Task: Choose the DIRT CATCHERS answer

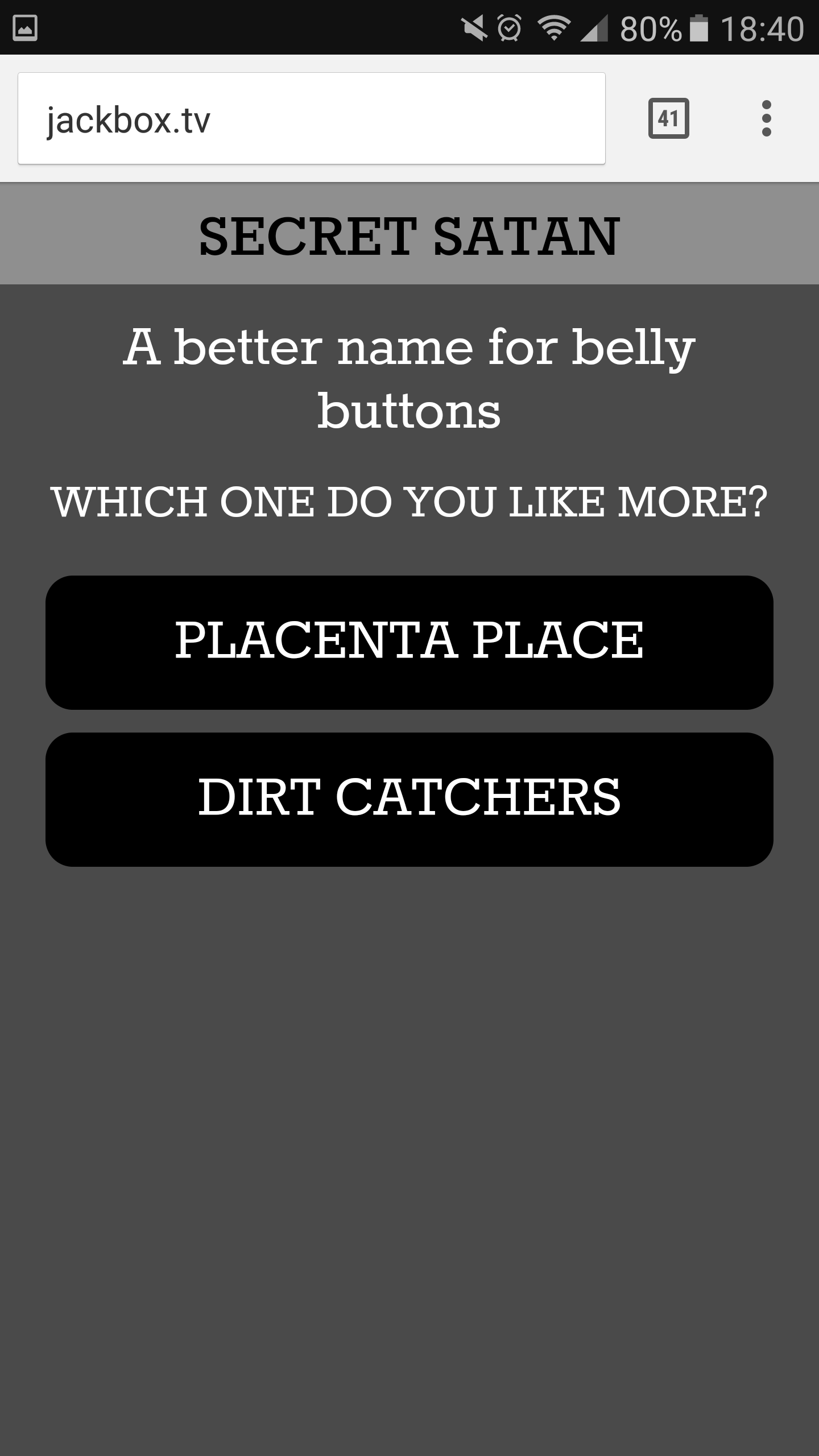Action: (x=409, y=799)
